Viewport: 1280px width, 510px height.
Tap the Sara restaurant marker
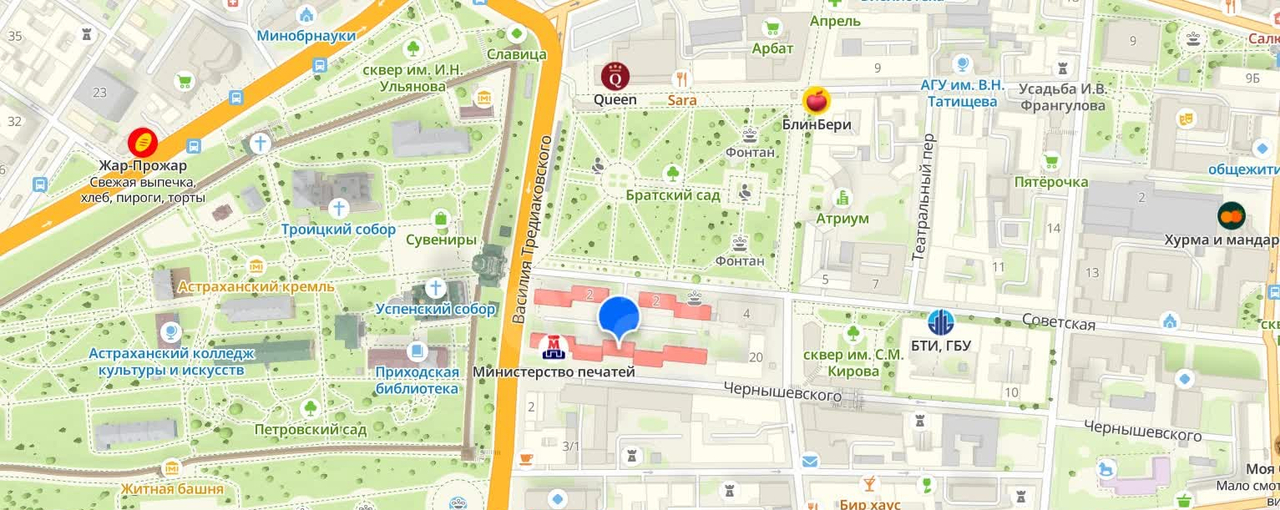tap(682, 79)
